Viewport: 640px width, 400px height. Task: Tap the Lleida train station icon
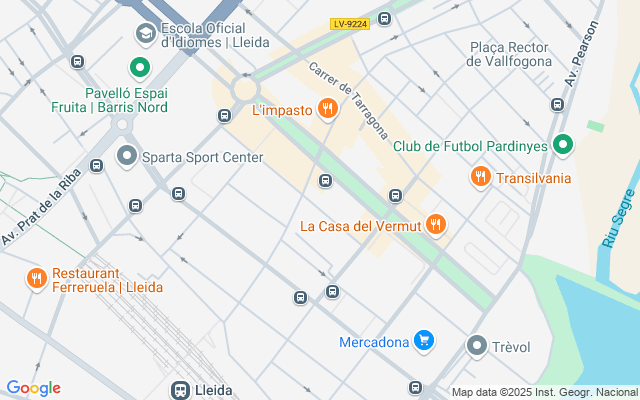click(x=181, y=389)
